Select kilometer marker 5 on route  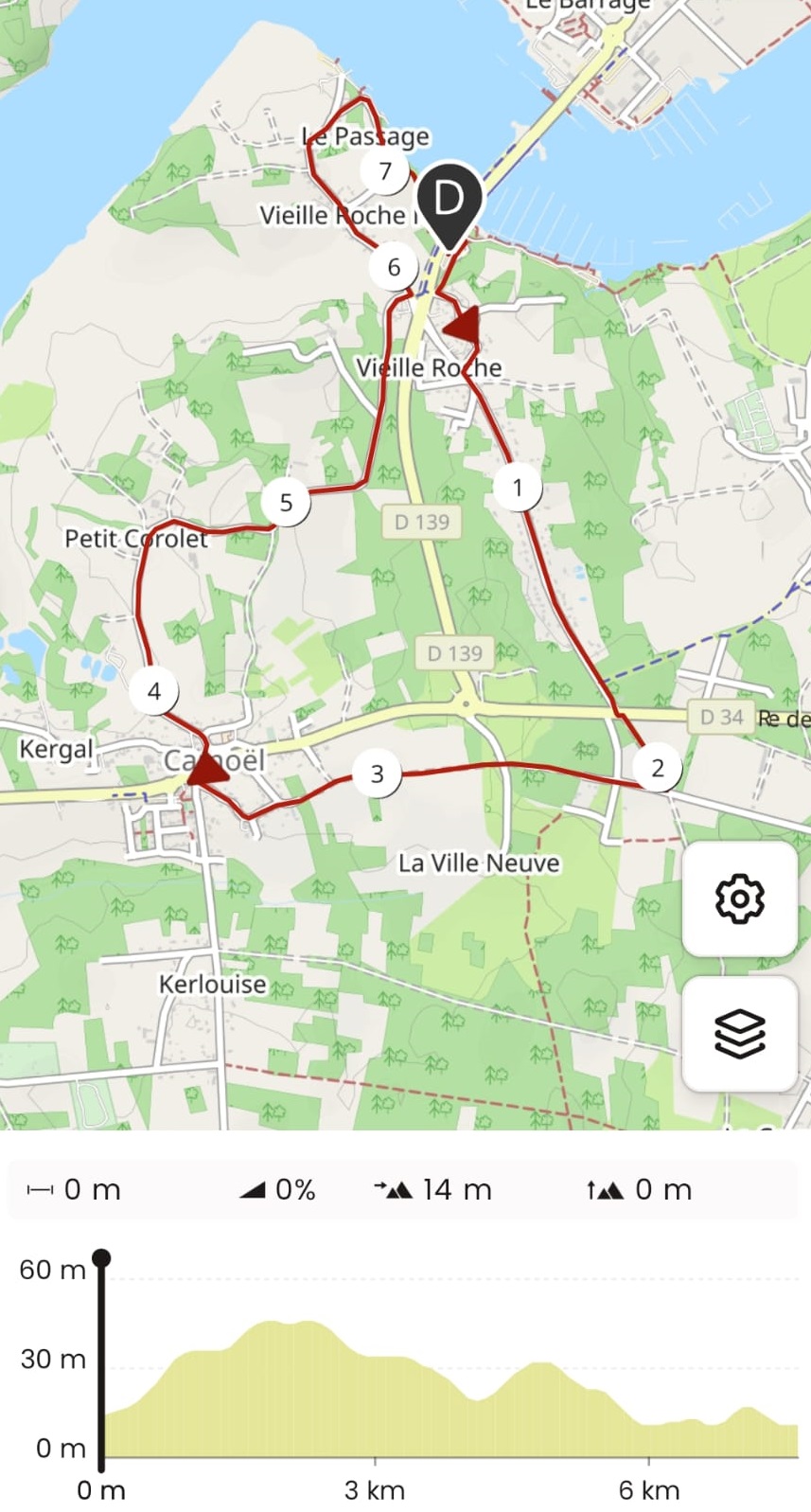[286, 503]
